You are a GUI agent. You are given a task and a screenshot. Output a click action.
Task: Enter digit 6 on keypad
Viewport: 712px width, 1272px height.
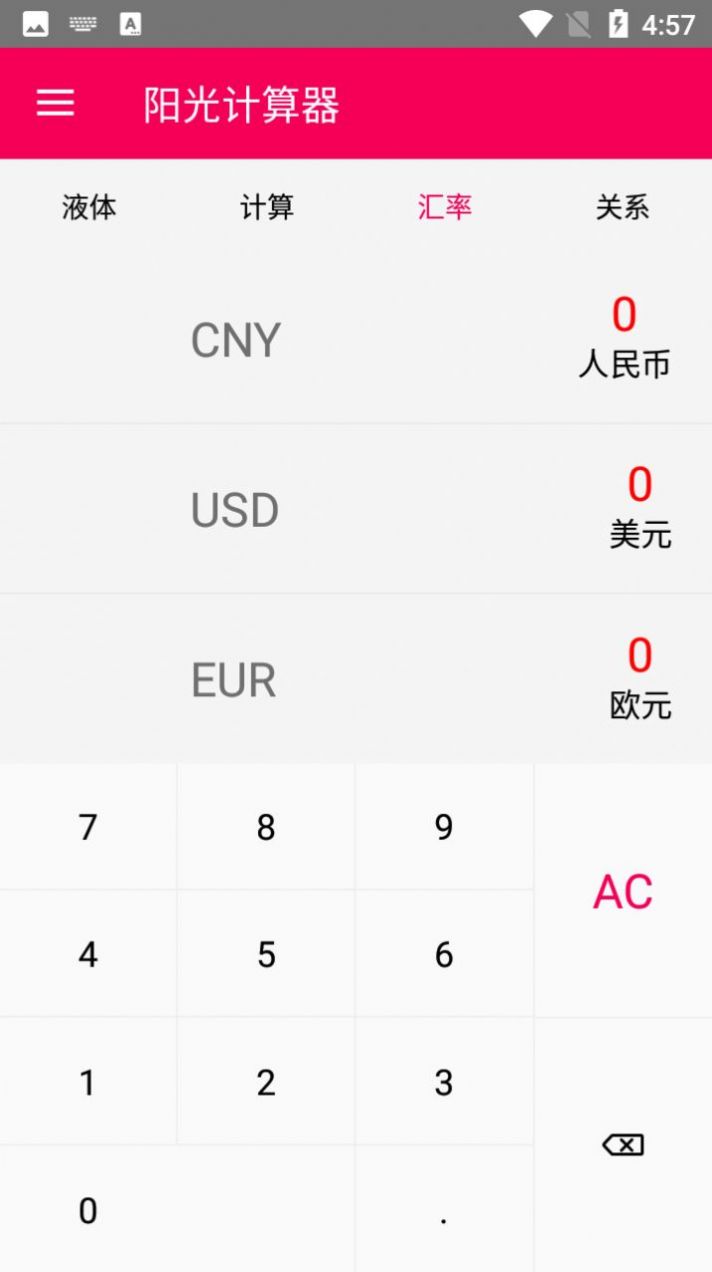click(444, 954)
